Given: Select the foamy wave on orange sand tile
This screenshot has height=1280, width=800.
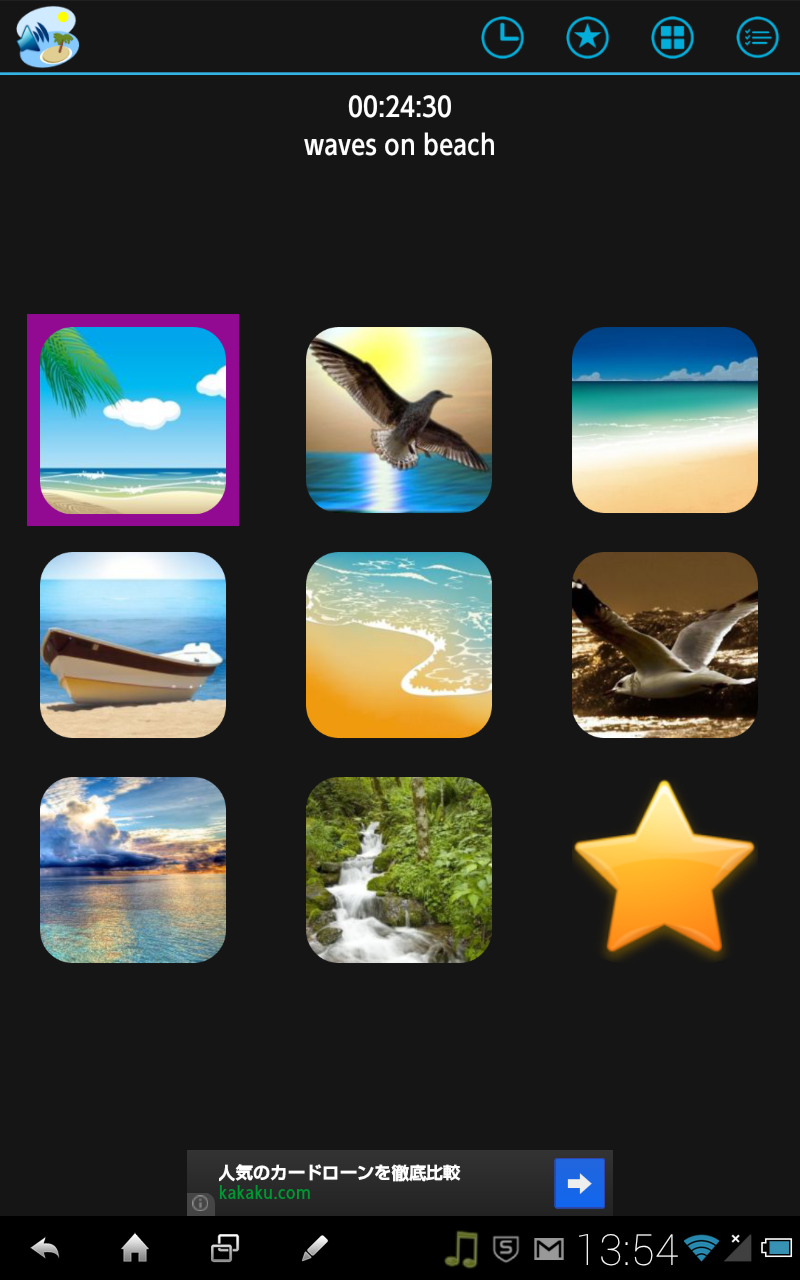Looking at the screenshot, I should [399, 645].
